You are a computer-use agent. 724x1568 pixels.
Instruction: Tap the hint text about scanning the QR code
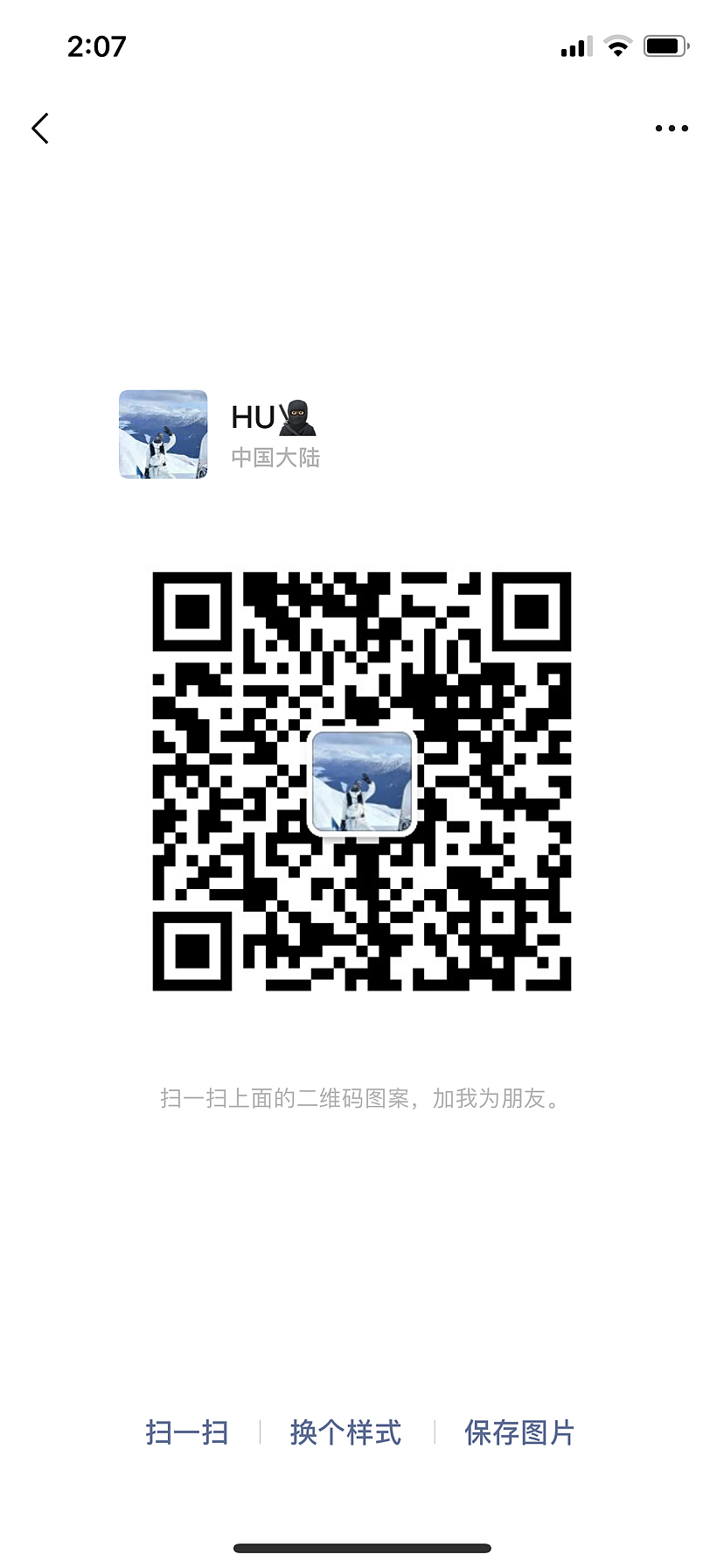click(362, 1099)
